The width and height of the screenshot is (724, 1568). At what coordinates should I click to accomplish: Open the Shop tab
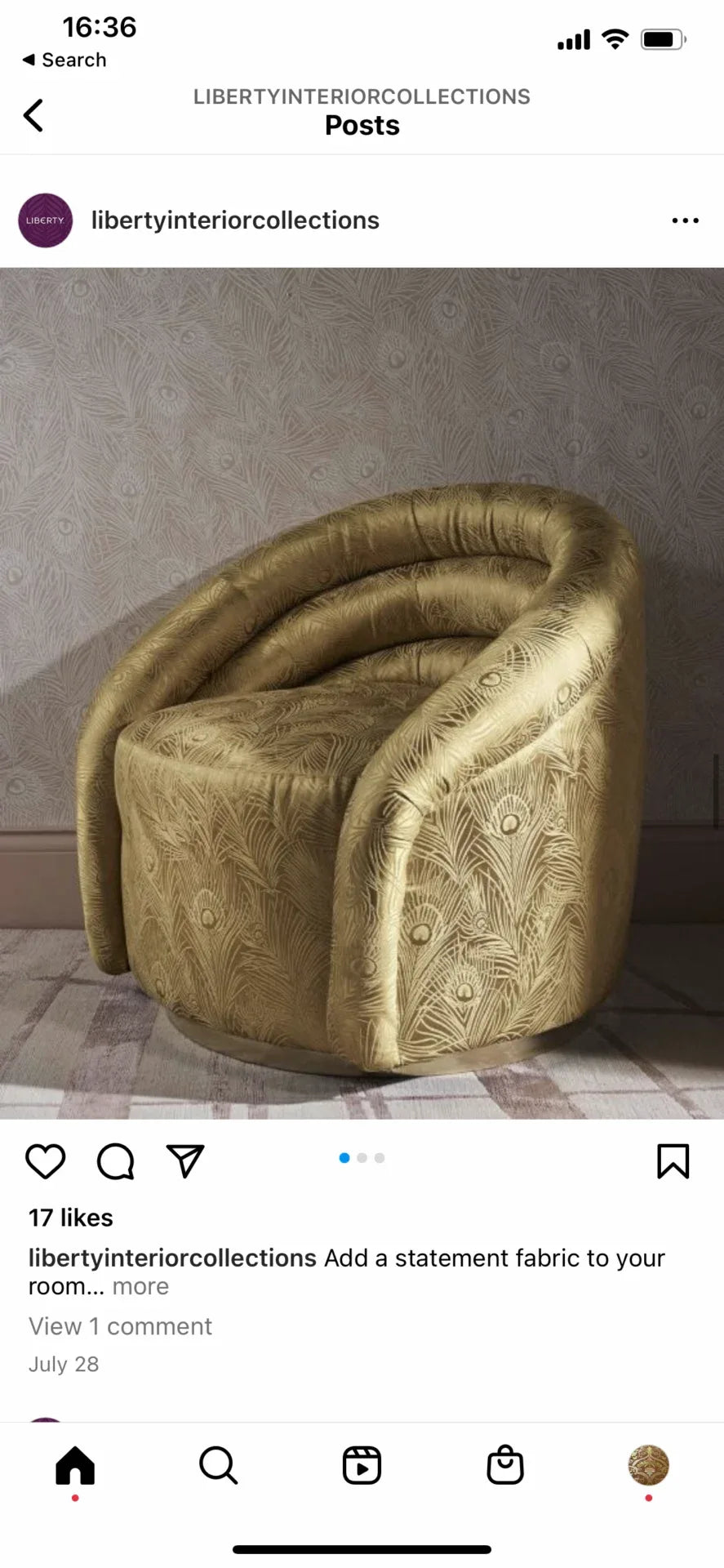point(505,1465)
